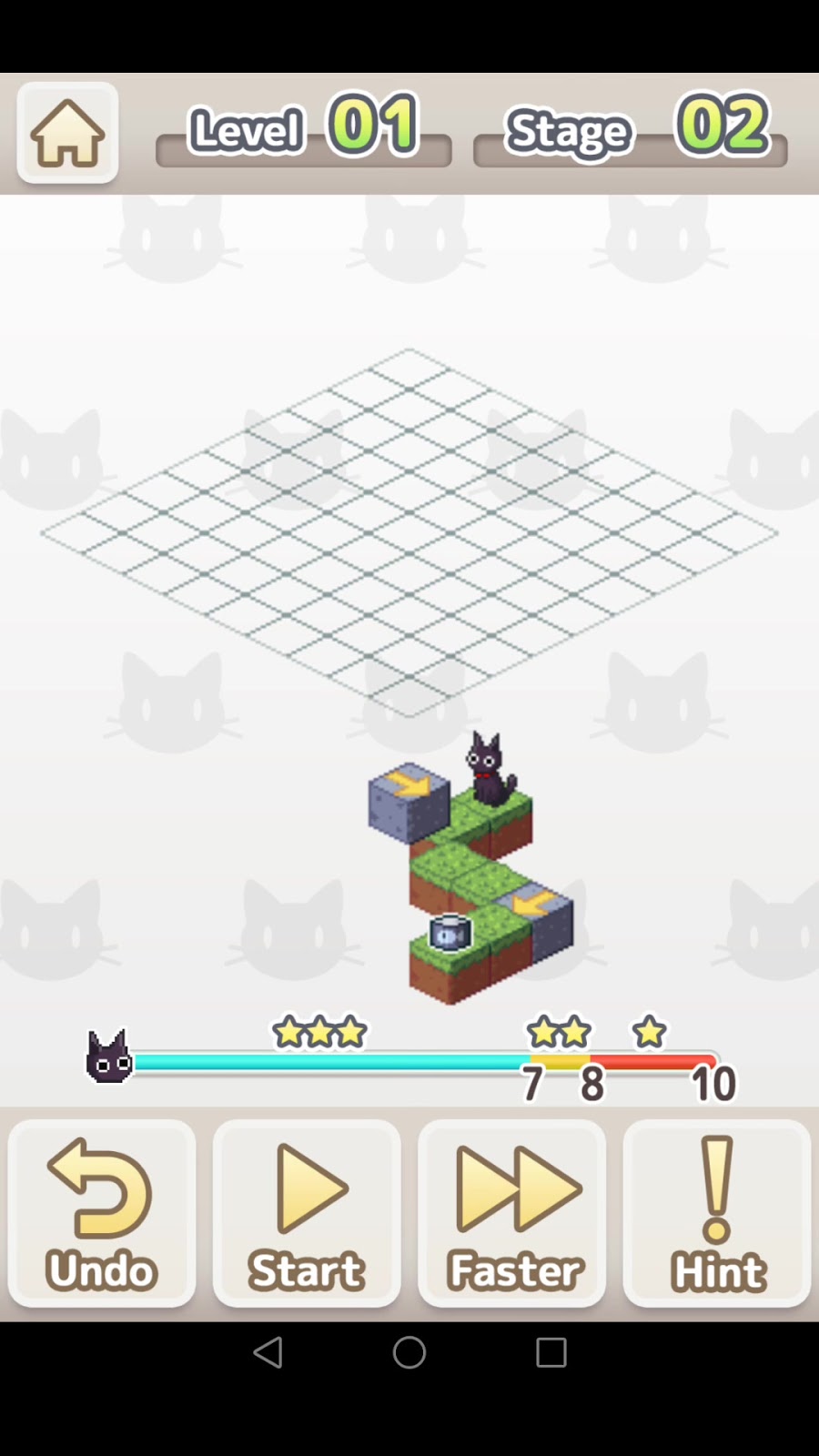Open recent apps from navigation bar
Screen dimensions: 819x1456
point(551,1352)
